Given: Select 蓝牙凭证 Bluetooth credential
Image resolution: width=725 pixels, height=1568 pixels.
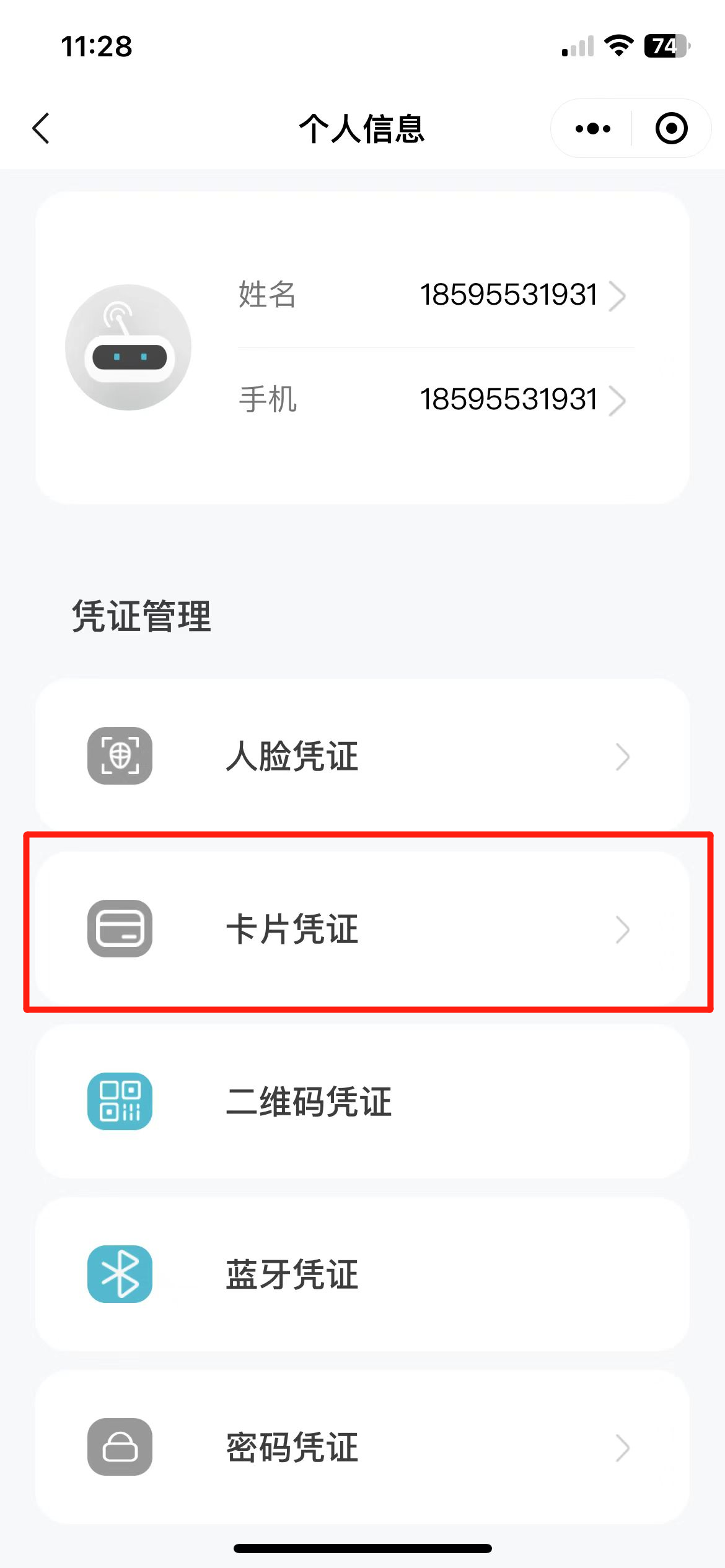Looking at the screenshot, I should [x=362, y=1274].
